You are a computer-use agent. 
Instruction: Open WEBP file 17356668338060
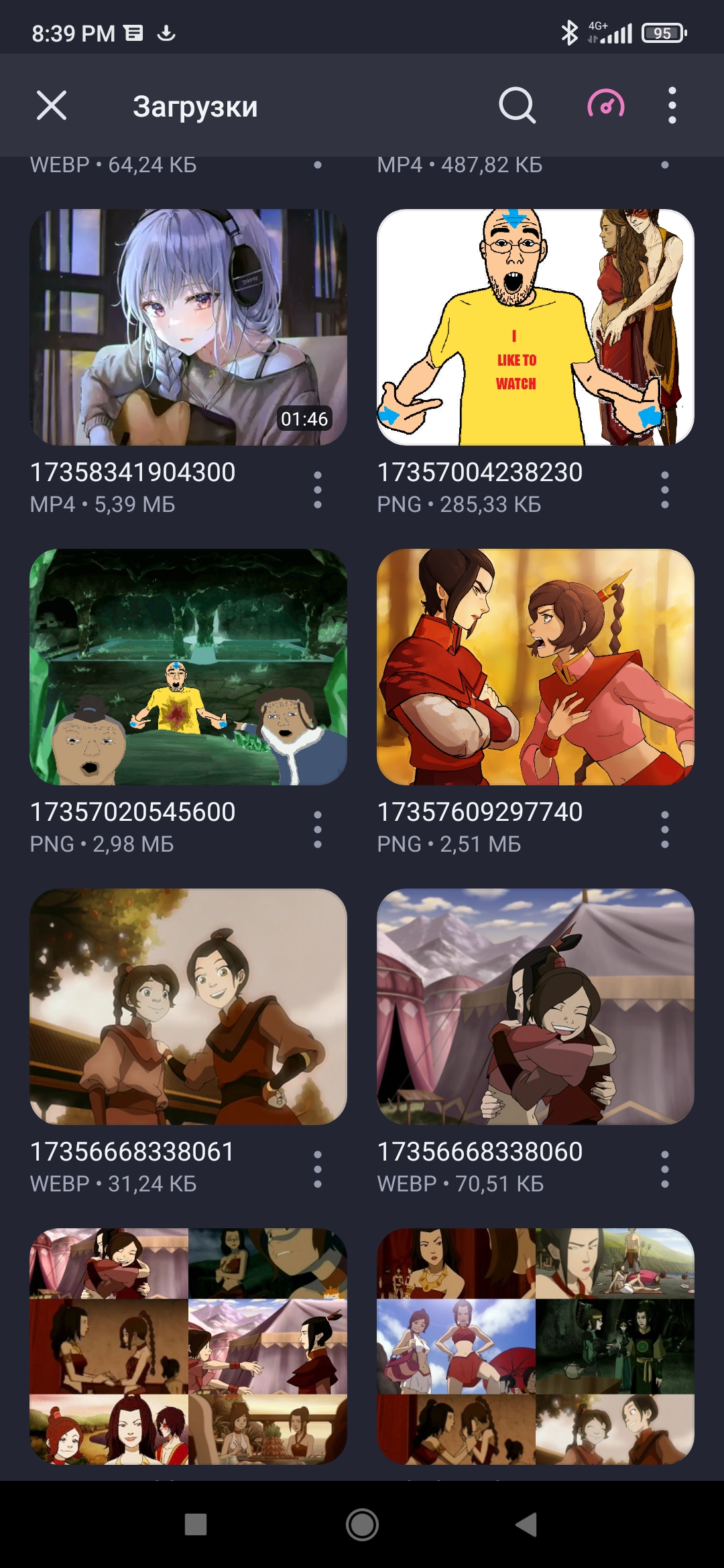pyautogui.click(x=536, y=1006)
